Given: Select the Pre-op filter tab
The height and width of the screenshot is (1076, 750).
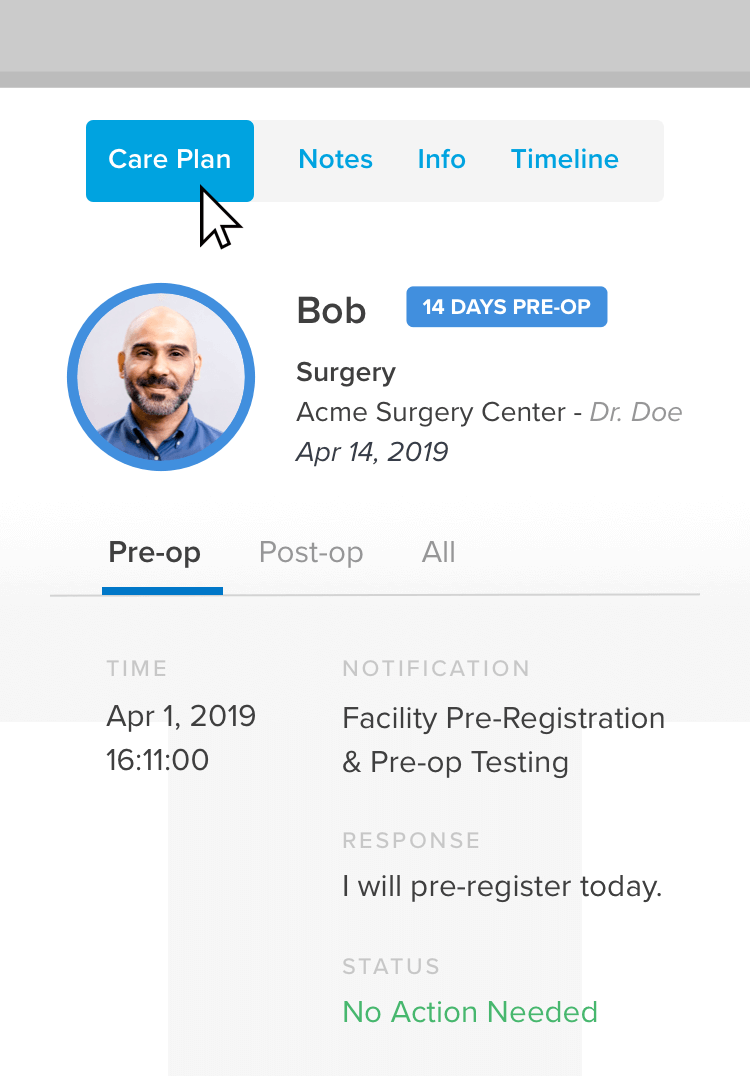Looking at the screenshot, I should point(155,553).
